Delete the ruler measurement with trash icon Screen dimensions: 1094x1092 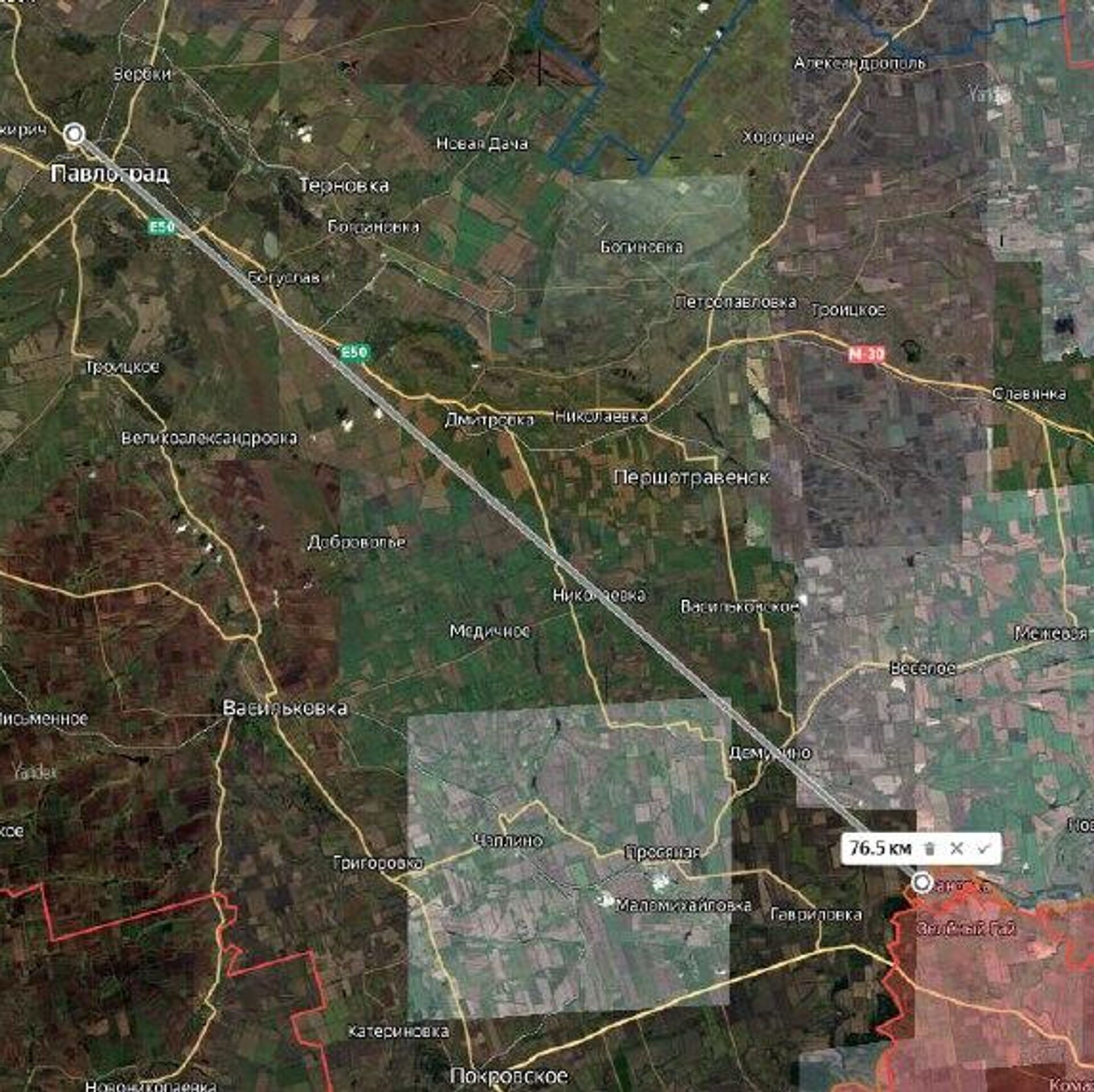point(930,849)
